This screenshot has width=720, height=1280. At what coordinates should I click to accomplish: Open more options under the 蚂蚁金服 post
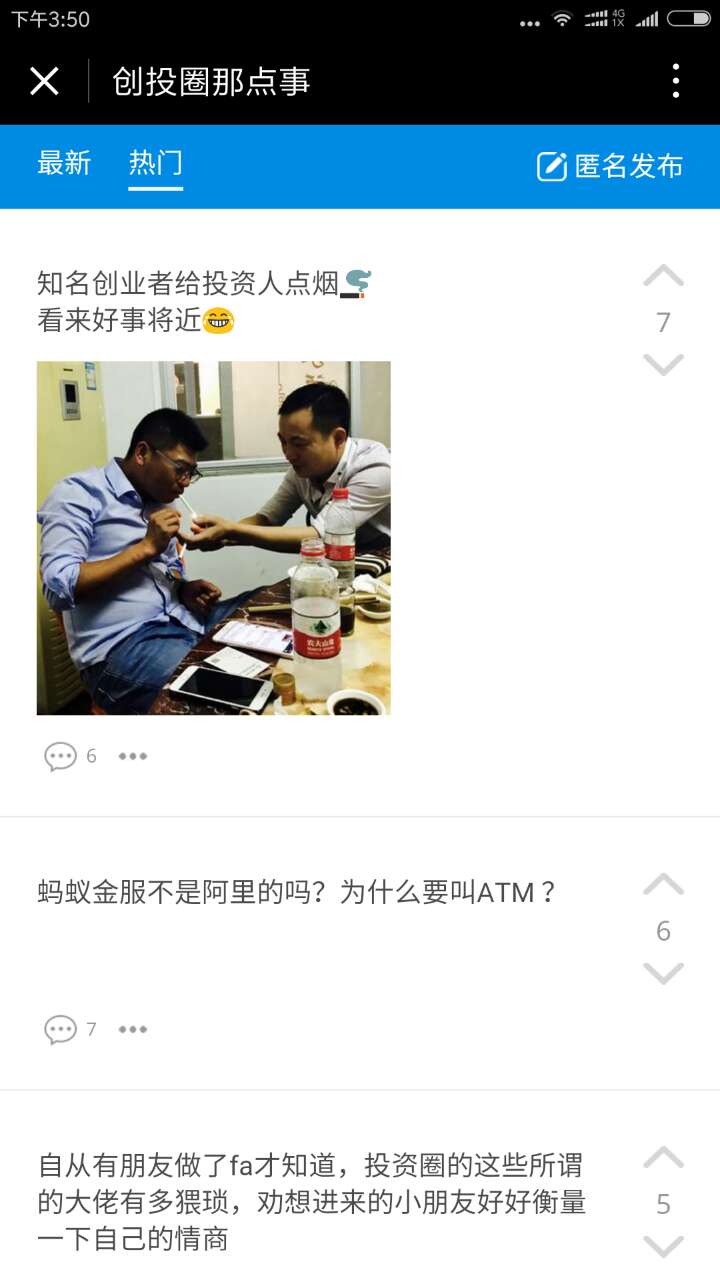pyautogui.click(x=132, y=1029)
